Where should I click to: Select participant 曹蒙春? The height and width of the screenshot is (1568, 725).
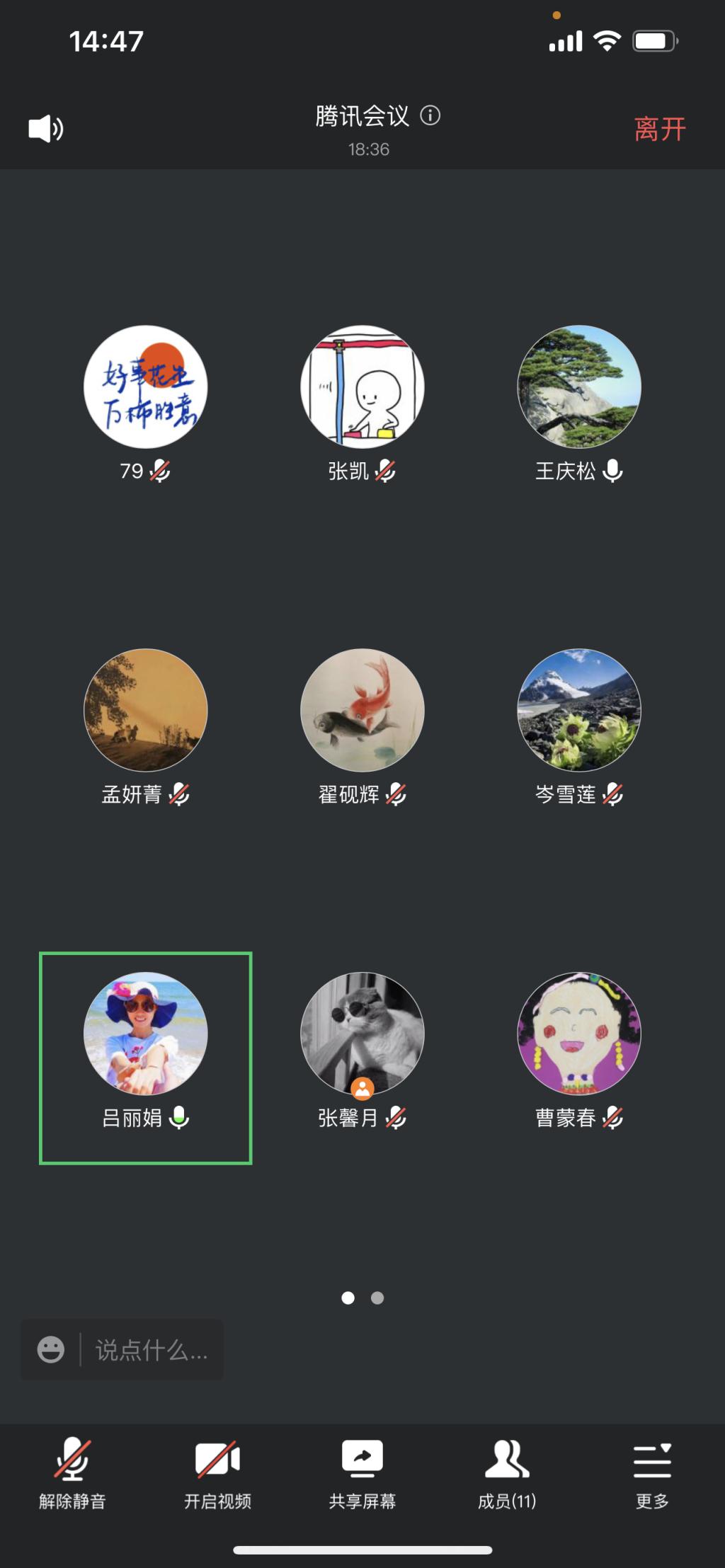pos(579,1034)
